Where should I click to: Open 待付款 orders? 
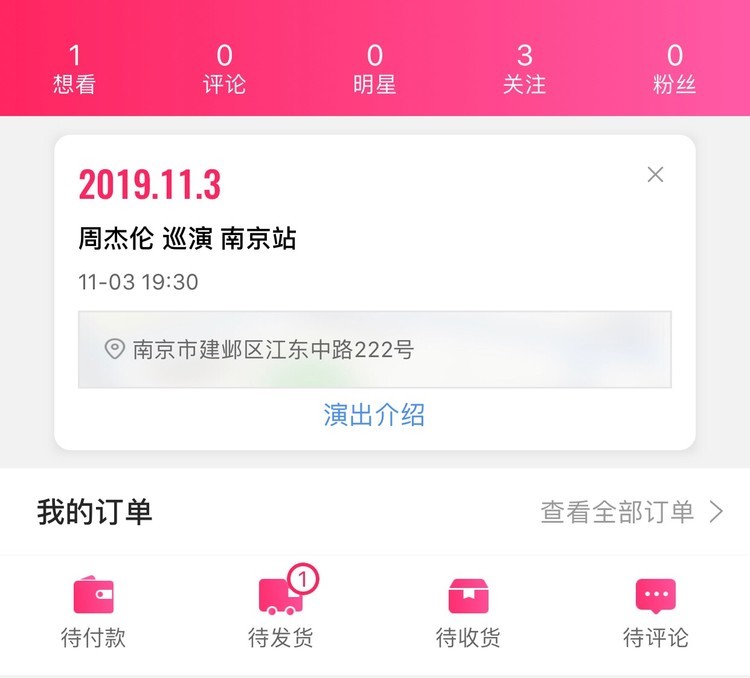93,612
